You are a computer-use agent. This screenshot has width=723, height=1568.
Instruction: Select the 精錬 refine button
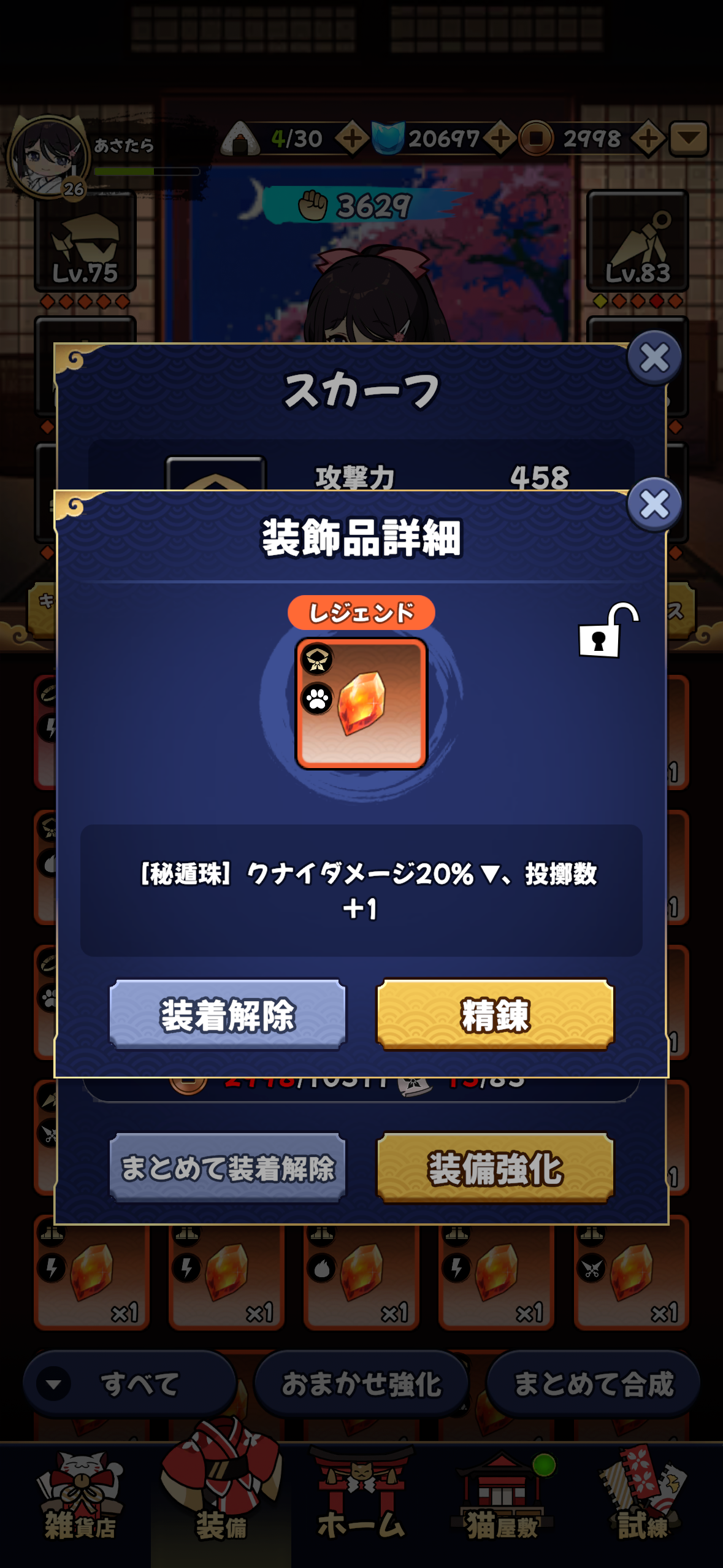tap(495, 1015)
